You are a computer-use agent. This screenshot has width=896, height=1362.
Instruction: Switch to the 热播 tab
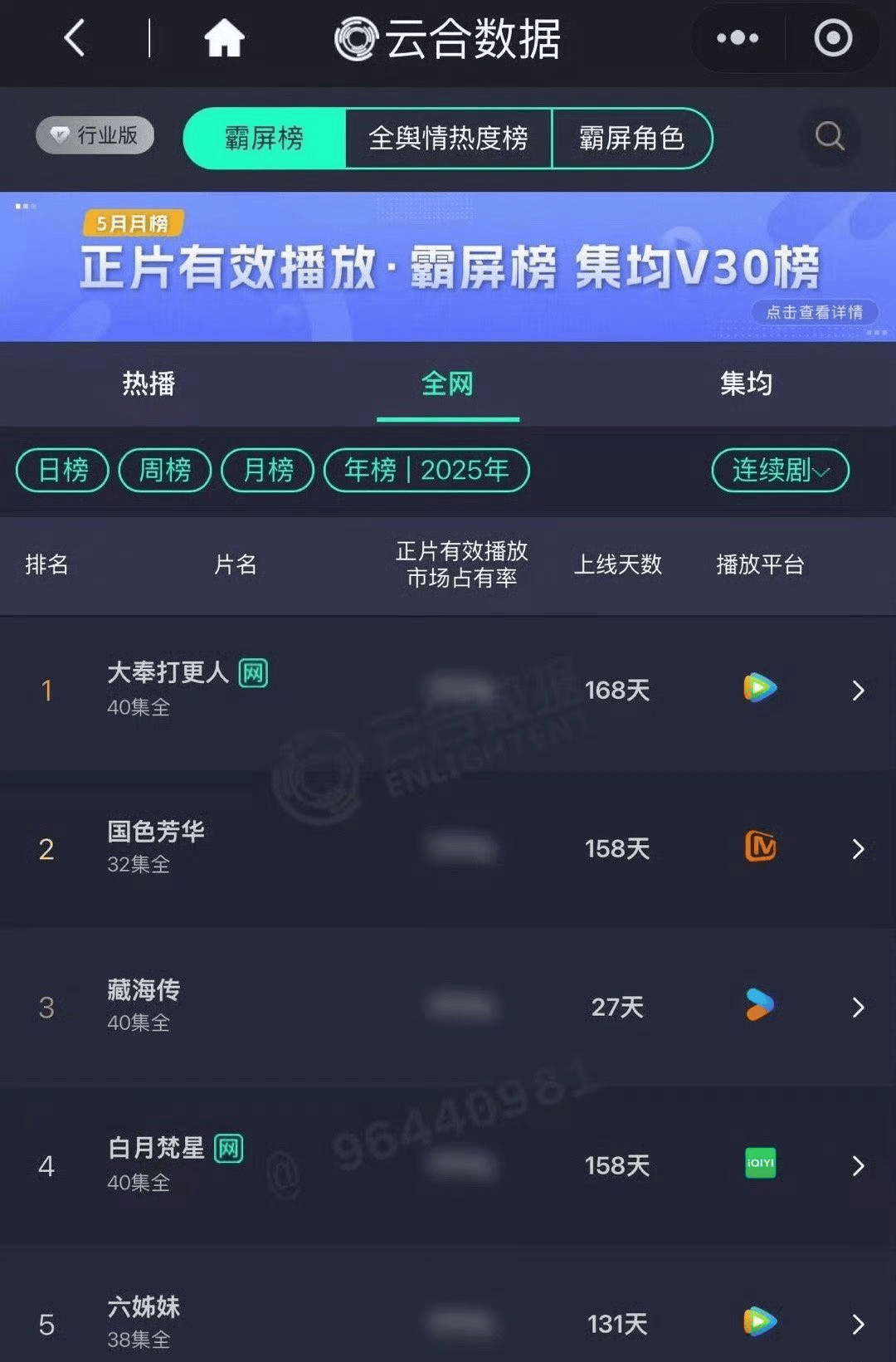[149, 383]
